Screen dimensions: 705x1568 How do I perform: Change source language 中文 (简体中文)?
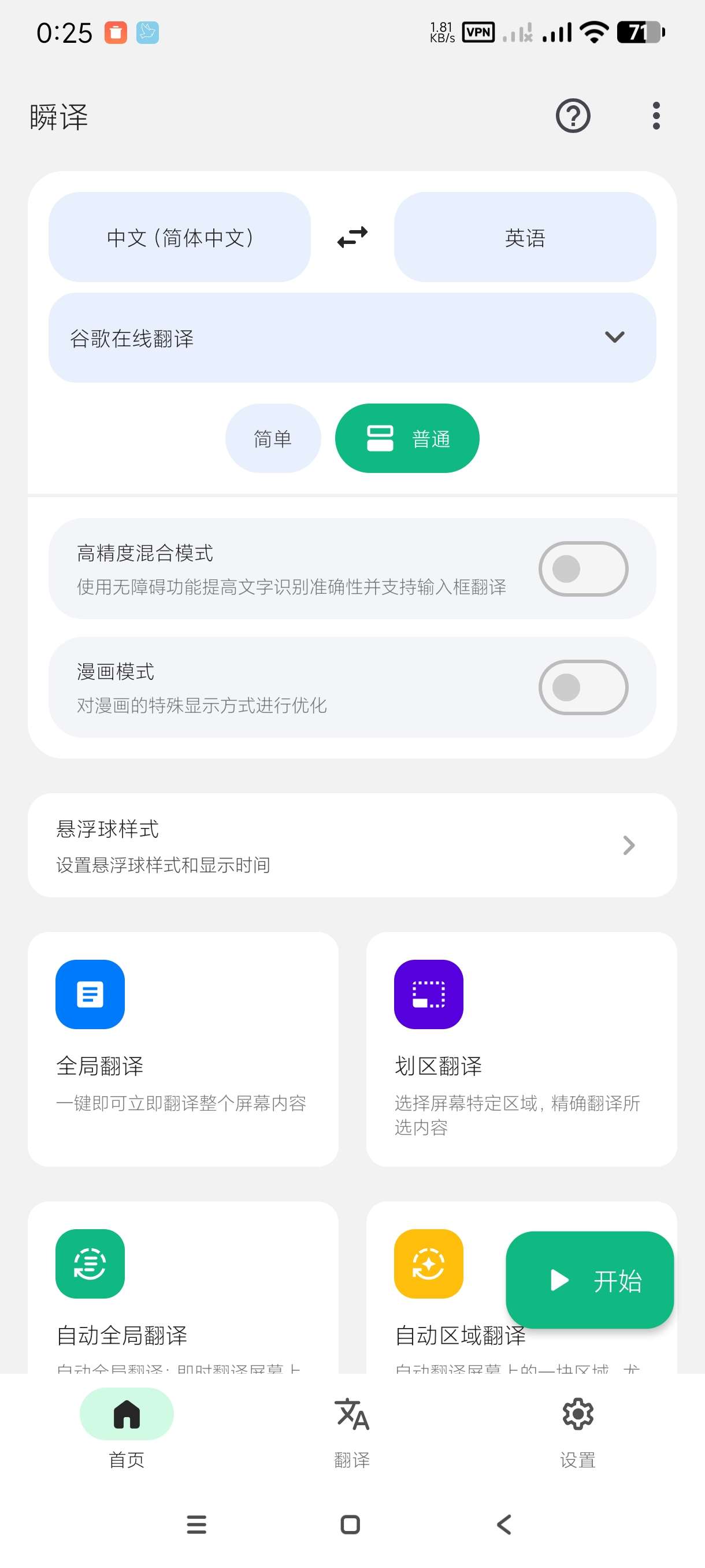point(180,238)
